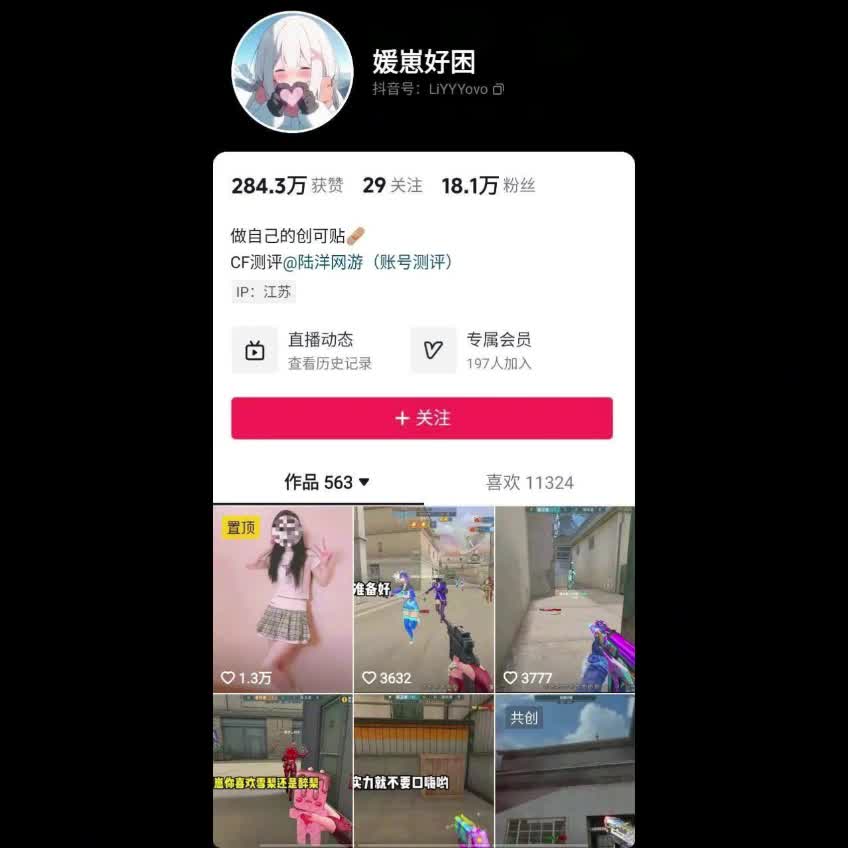Image resolution: width=848 pixels, height=848 pixels.
Task: Open the profile avatar picture
Action: click(292, 72)
